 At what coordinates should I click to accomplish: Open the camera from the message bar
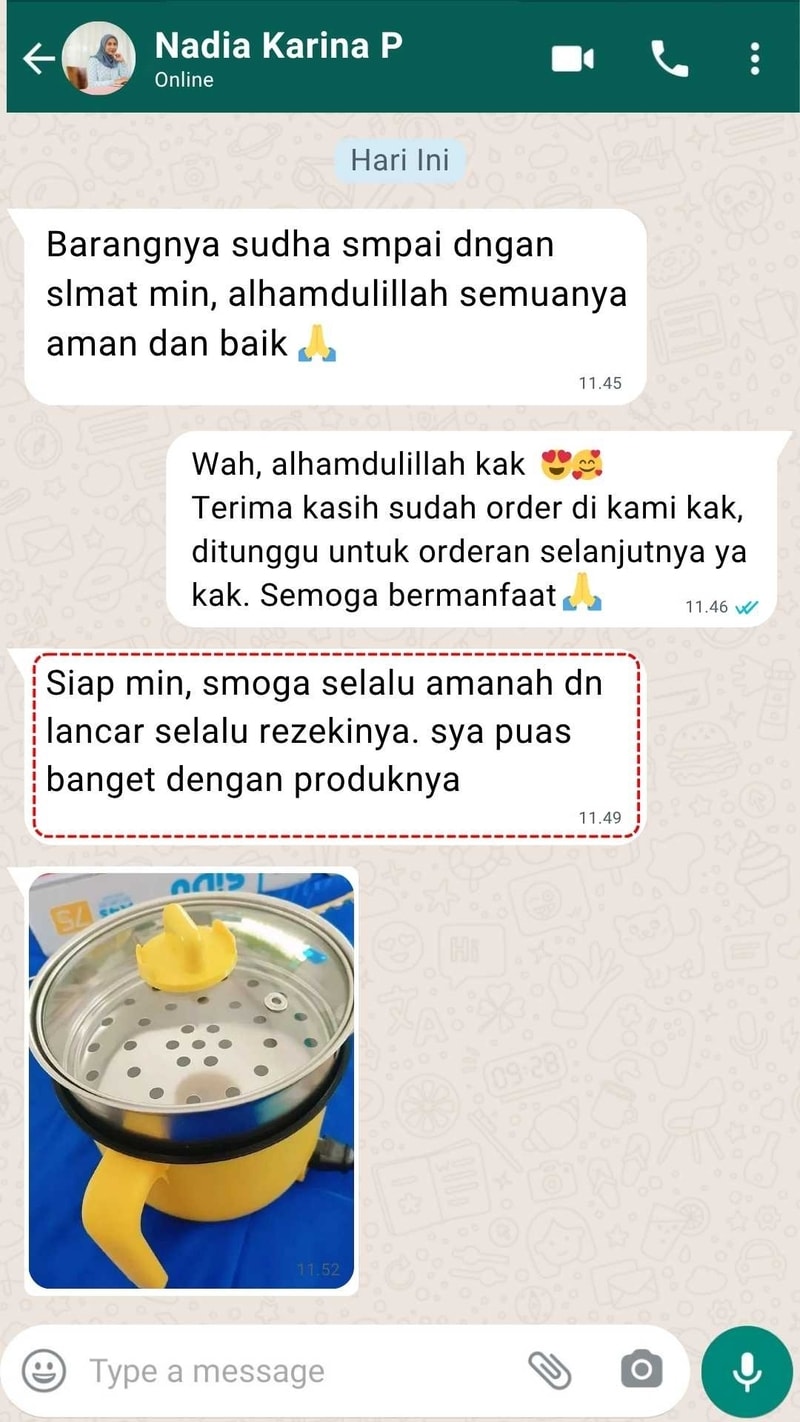tap(641, 1369)
